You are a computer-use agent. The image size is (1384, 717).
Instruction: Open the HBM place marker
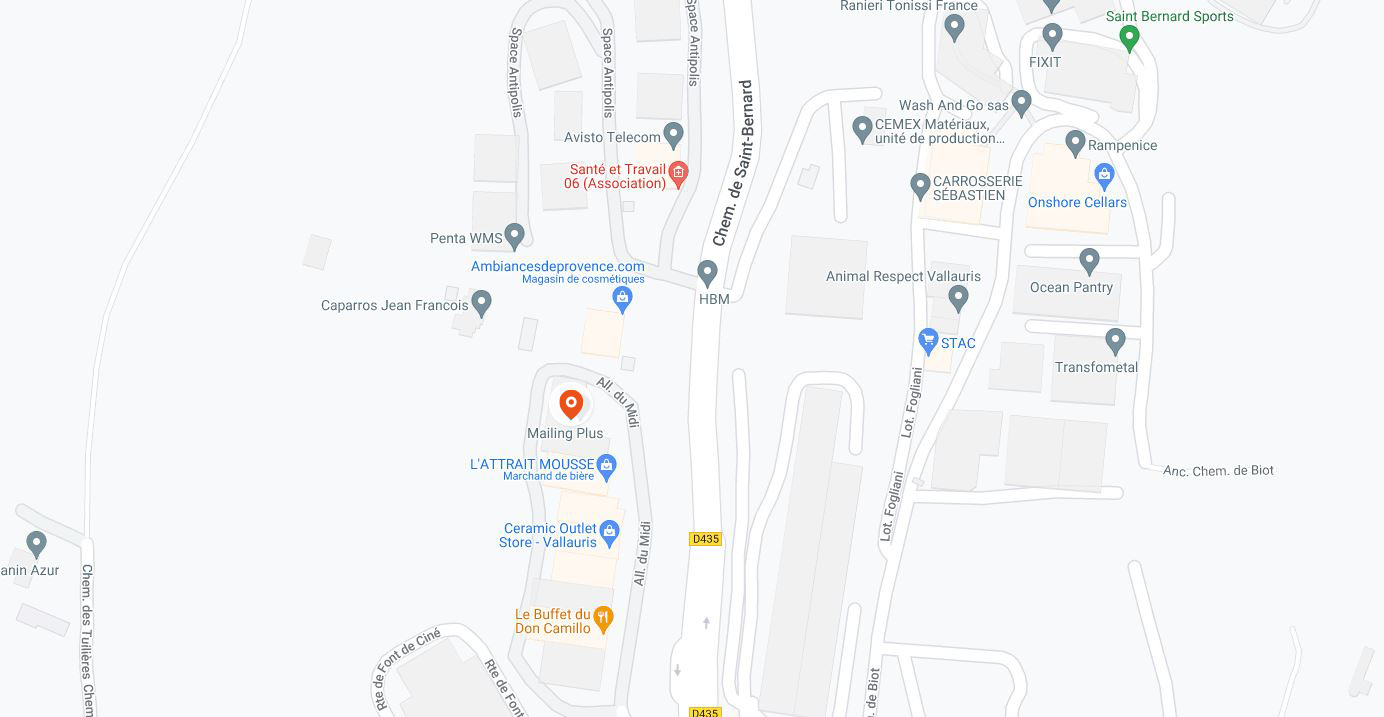(x=707, y=271)
